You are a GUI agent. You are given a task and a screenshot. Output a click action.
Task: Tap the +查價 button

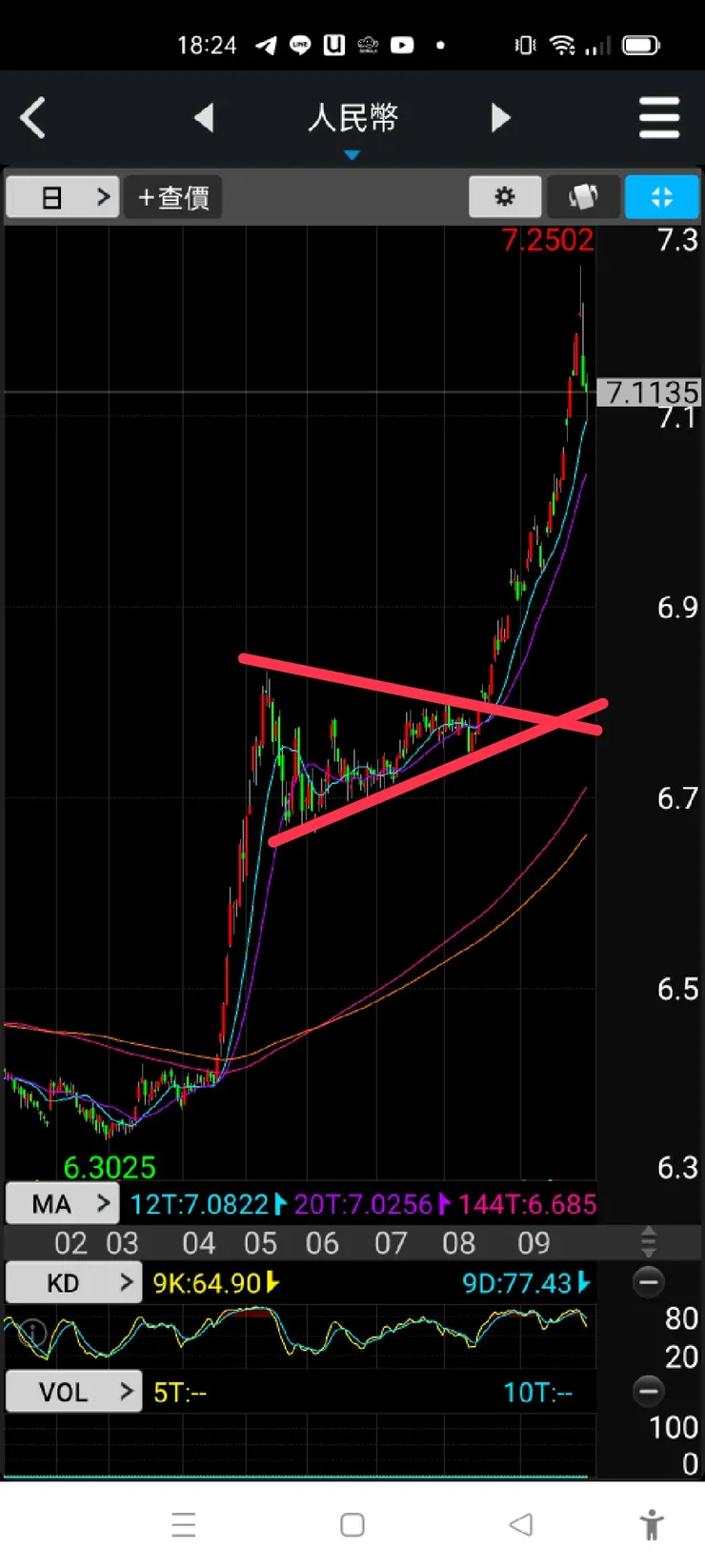tap(173, 197)
